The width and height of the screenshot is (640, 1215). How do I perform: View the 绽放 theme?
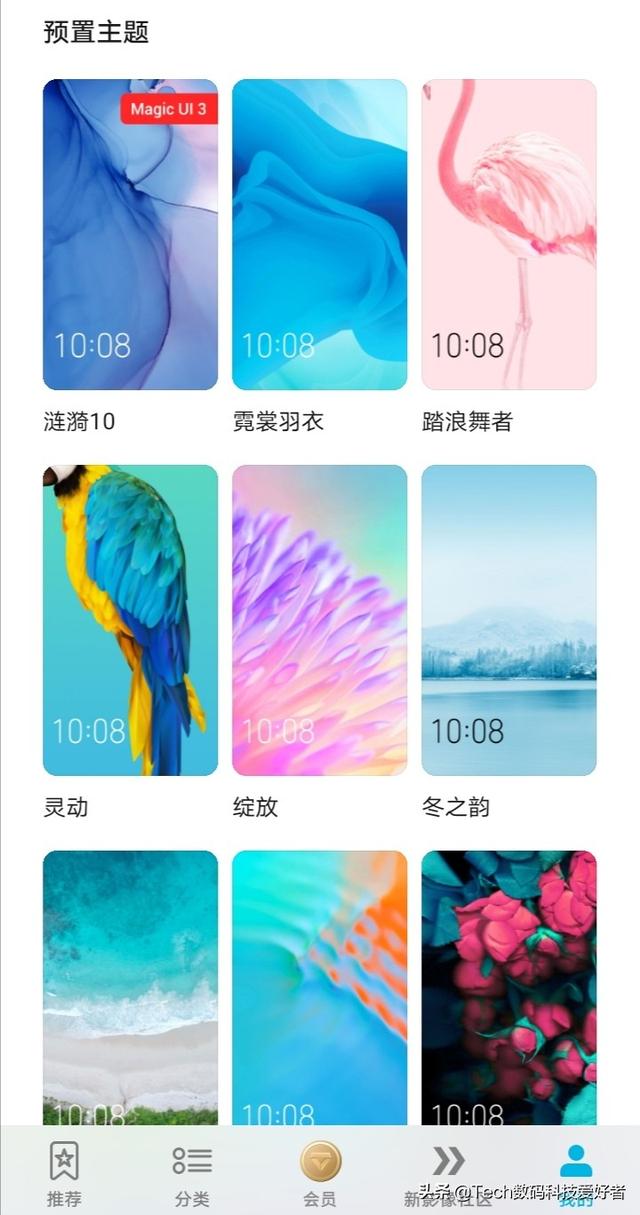click(x=319, y=620)
